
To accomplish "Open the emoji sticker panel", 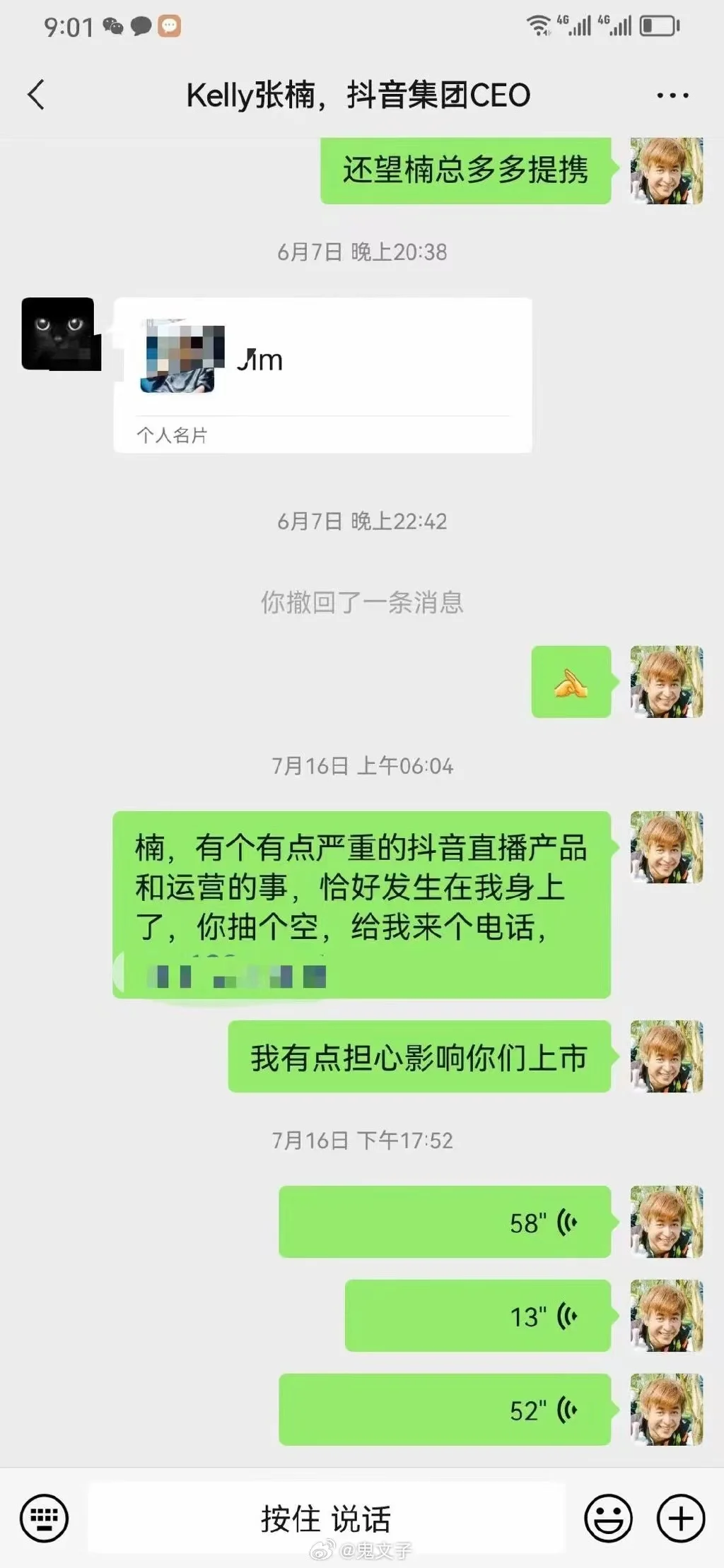I will point(608,1518).
